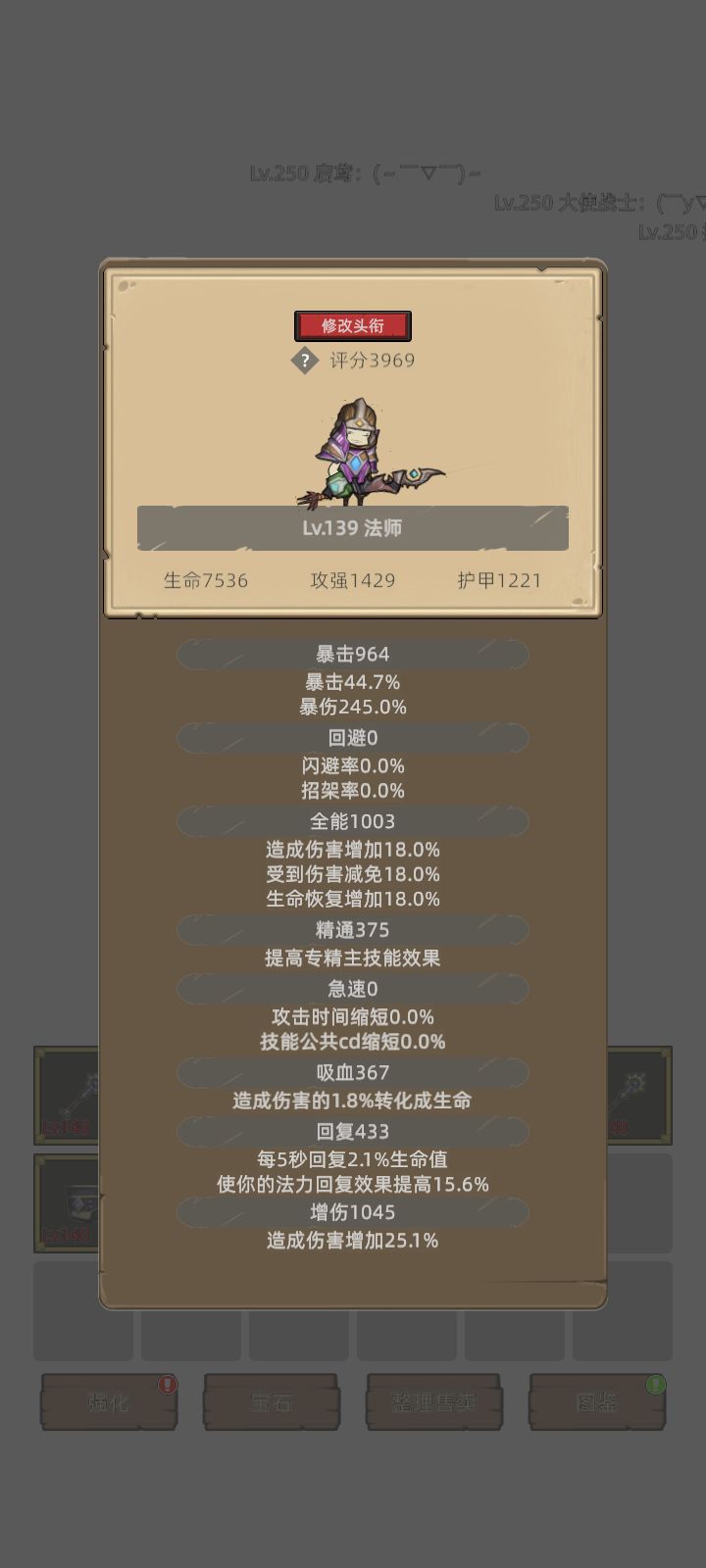Expand the 回复433 regeneration stat
Image resolution: width=706 pixels, height=1568 pixels.
pos(351,1132)
